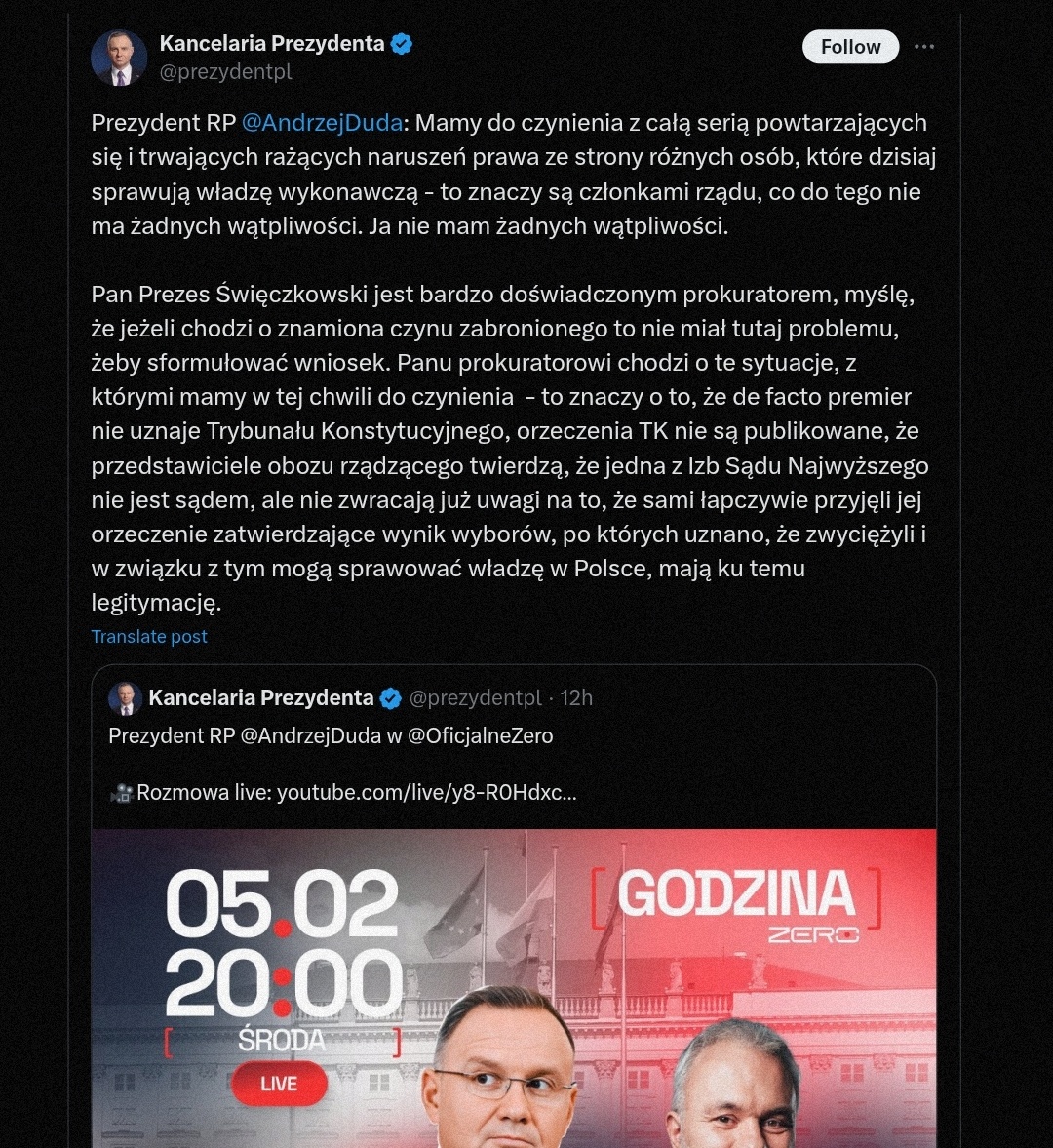Viewport: 1053px width, 1148px height.
Task: Translate post to another language
Action: click(149, 636)
